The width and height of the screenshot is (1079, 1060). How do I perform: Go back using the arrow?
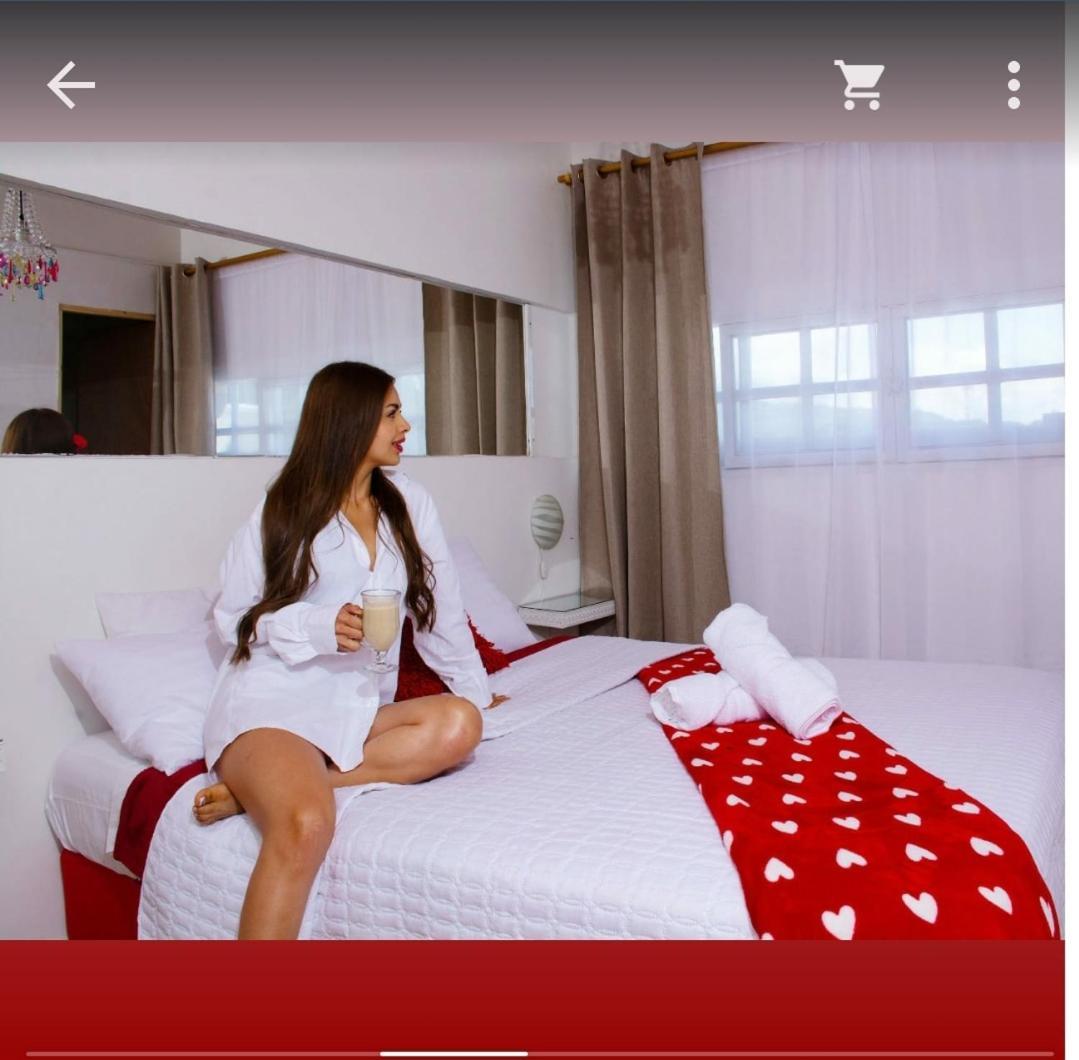pos(70,85)
